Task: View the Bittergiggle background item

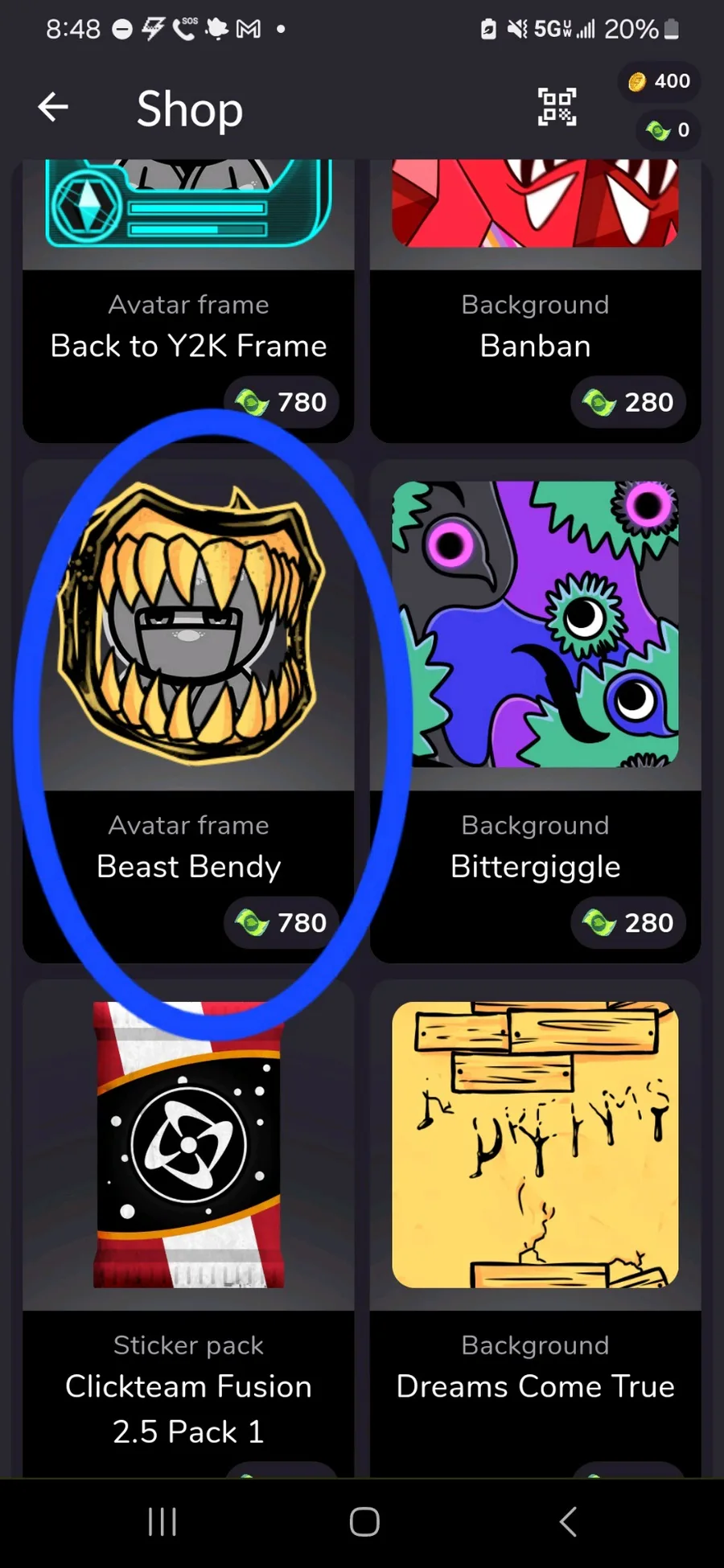Action: (x=535, y=711)
